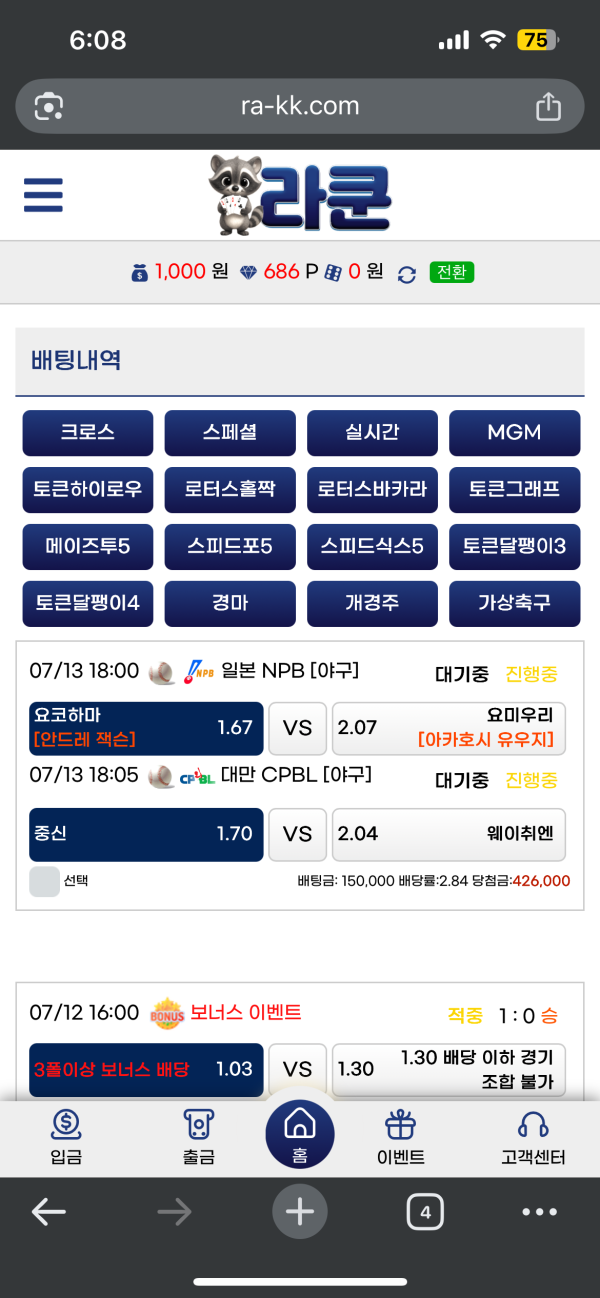Viewport: 600px width, 1298px height.
Task: Open 로터스바카라 history
Action: point(372,490)
